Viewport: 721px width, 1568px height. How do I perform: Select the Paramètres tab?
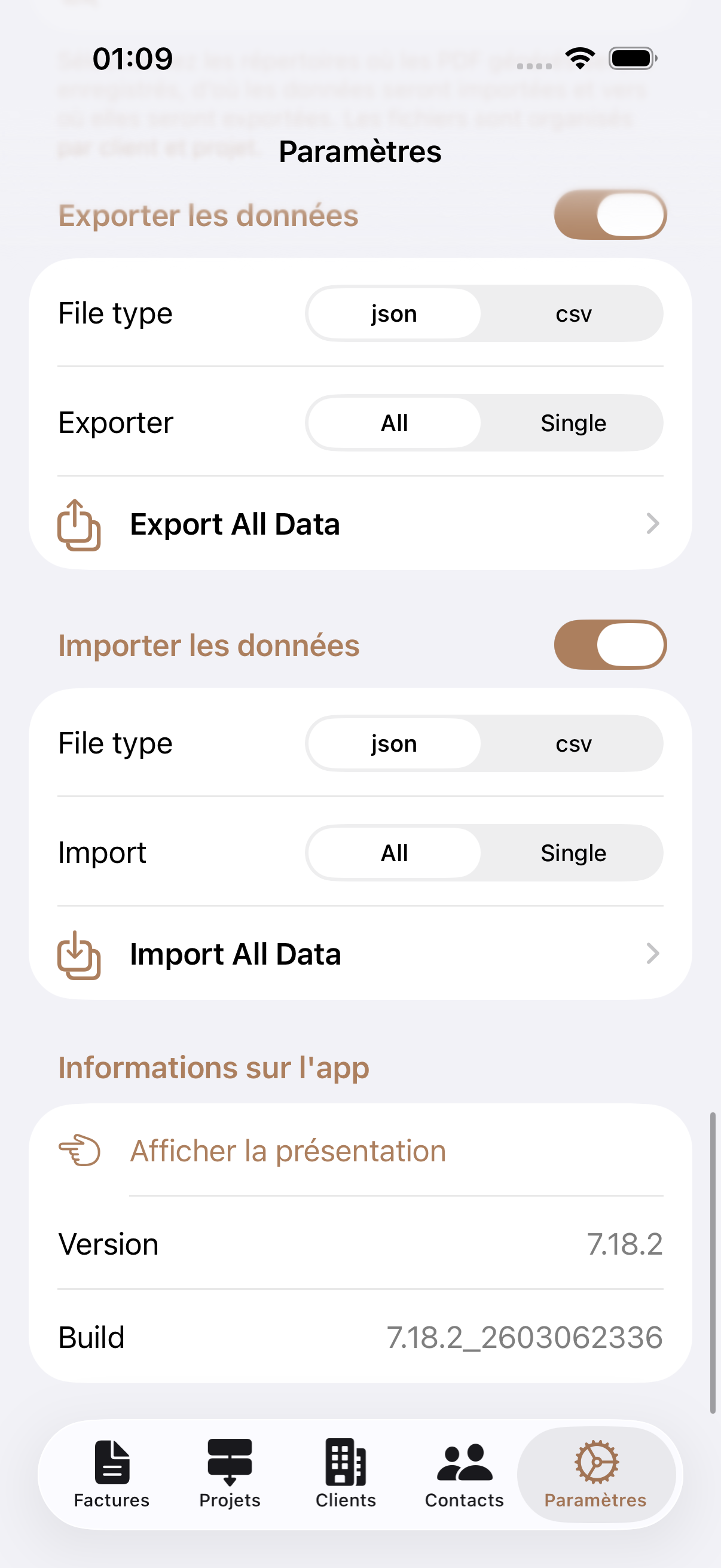pos(595,1474)
